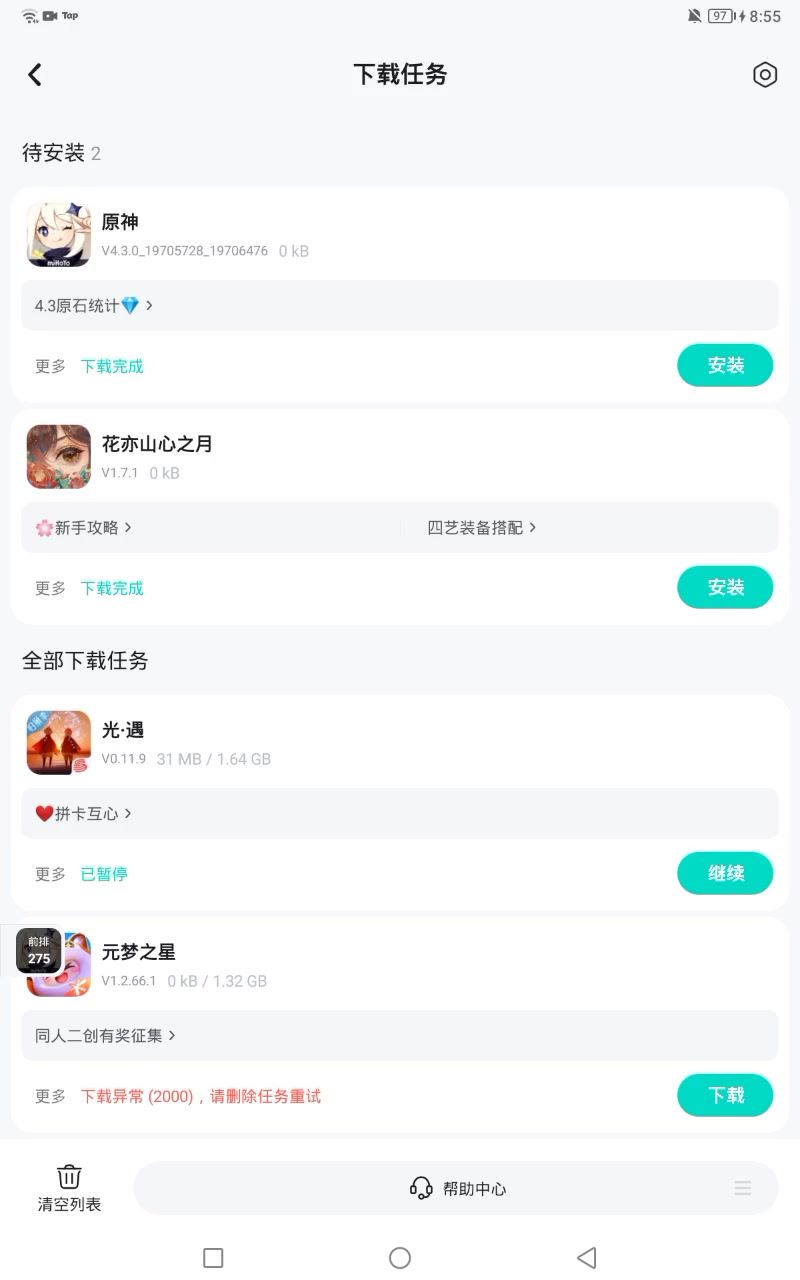This screenshot has width=800, height=1280.
Task: Open download settings hexagon icon
Action: tap(765, 75)
